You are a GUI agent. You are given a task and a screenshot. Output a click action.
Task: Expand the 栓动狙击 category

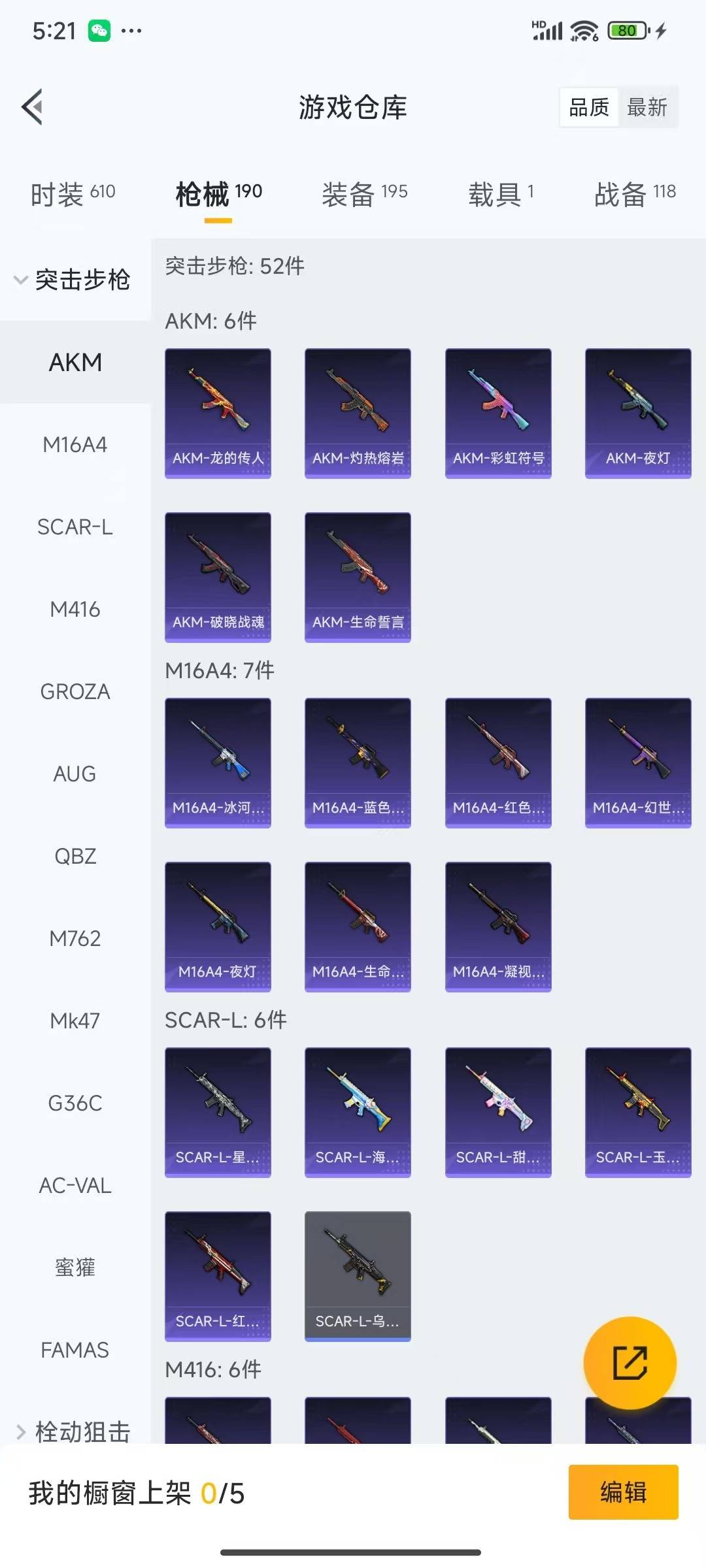click(x=73, y=1431)
